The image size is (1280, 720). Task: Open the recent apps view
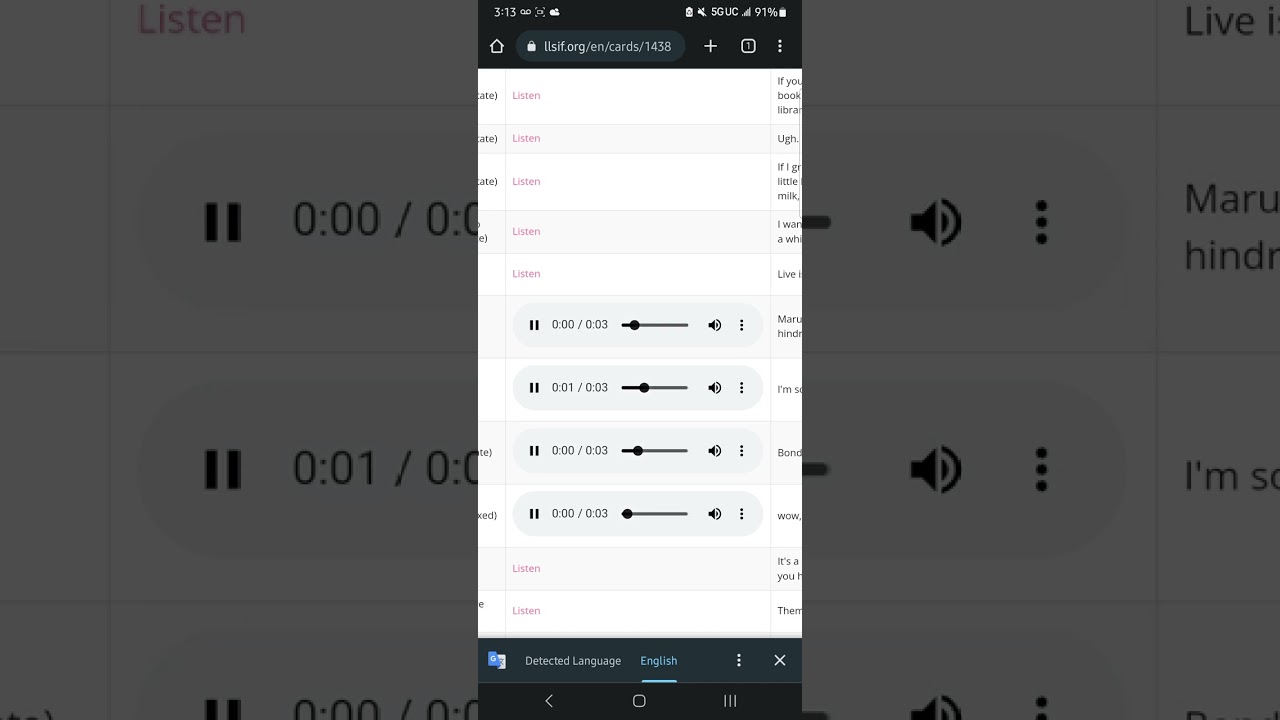730,701
